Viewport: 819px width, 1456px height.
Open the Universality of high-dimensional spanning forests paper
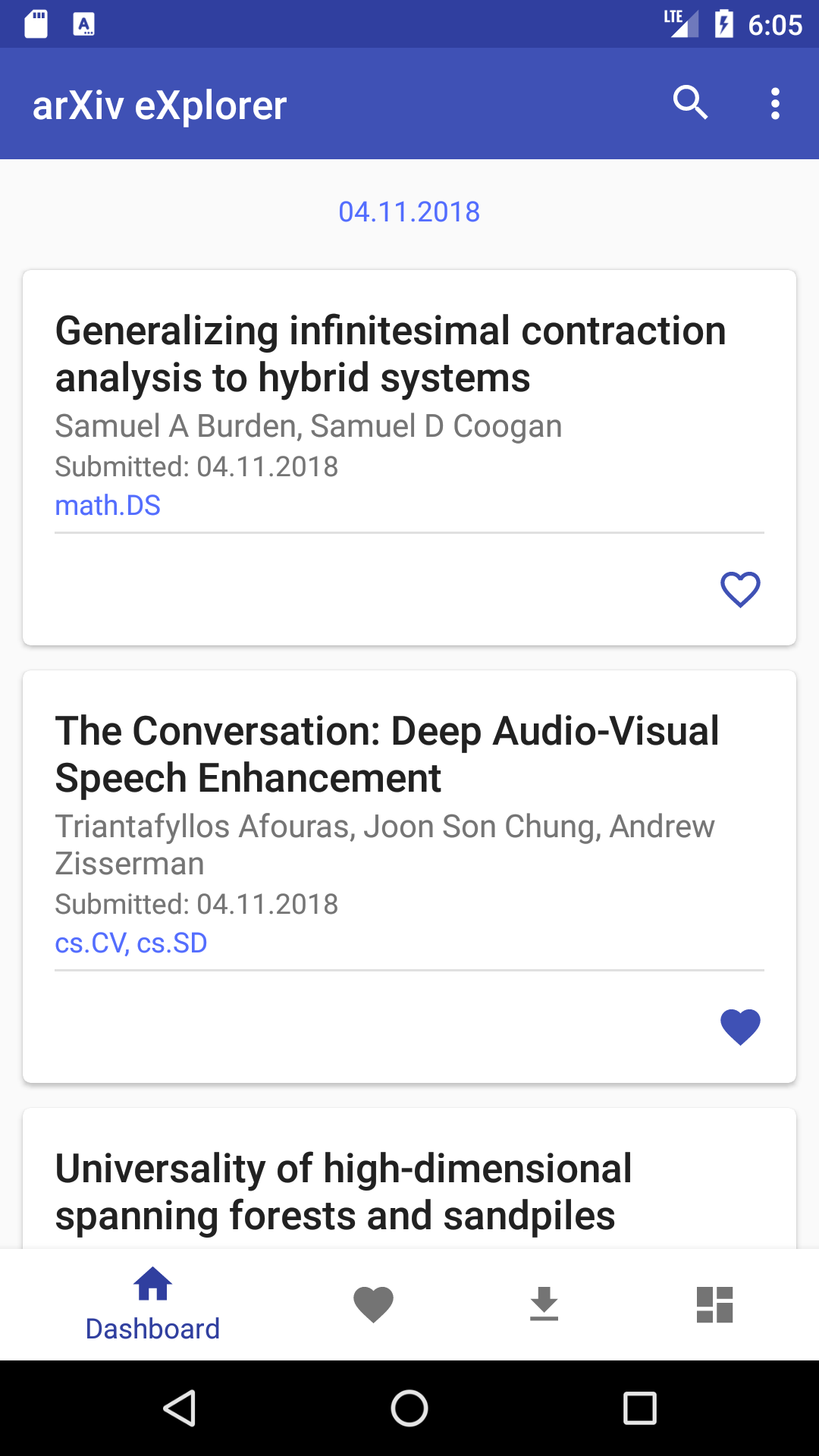(x=344, y=1191)
